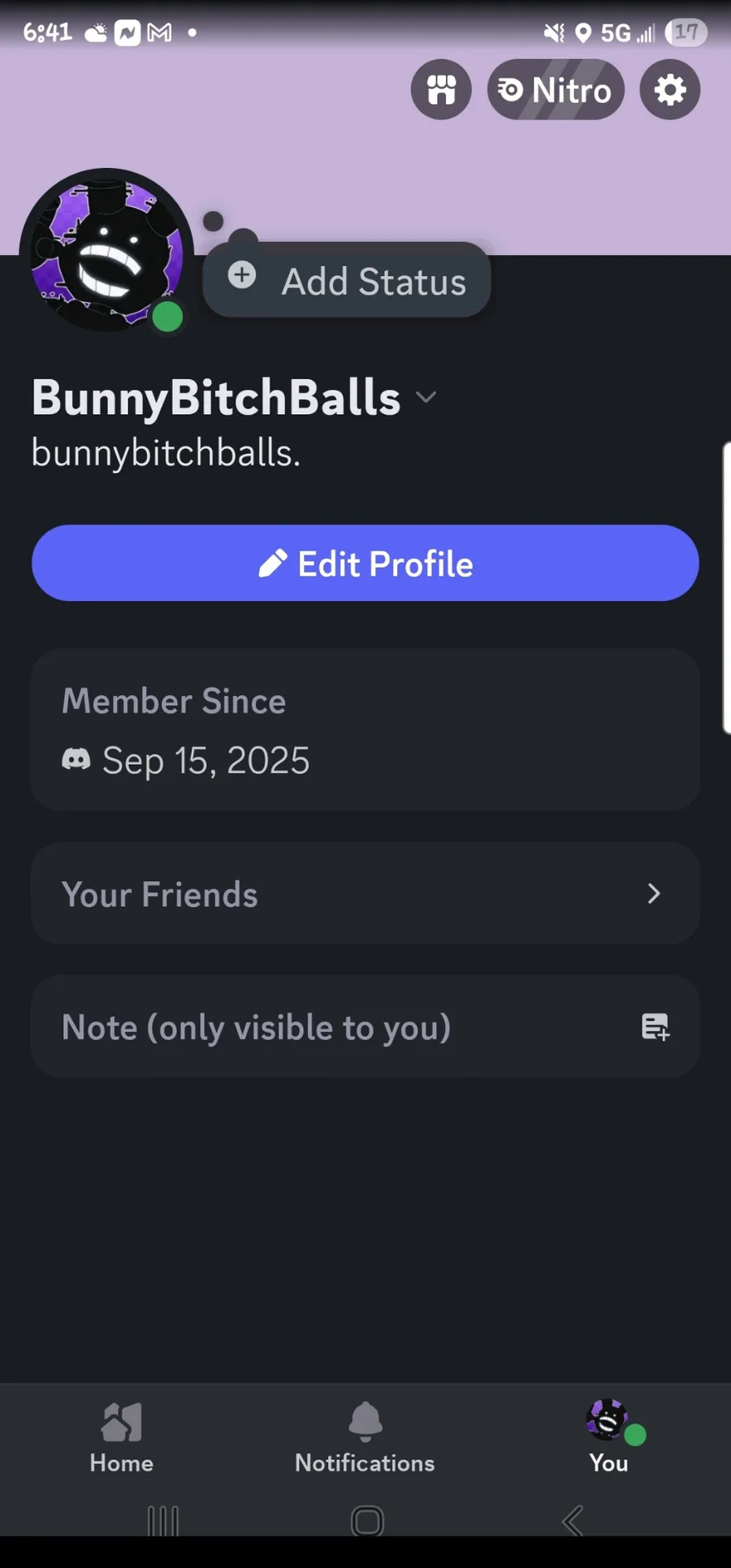Open the Discord shop icon
The image size is (731, 1568).
(441, 89)
